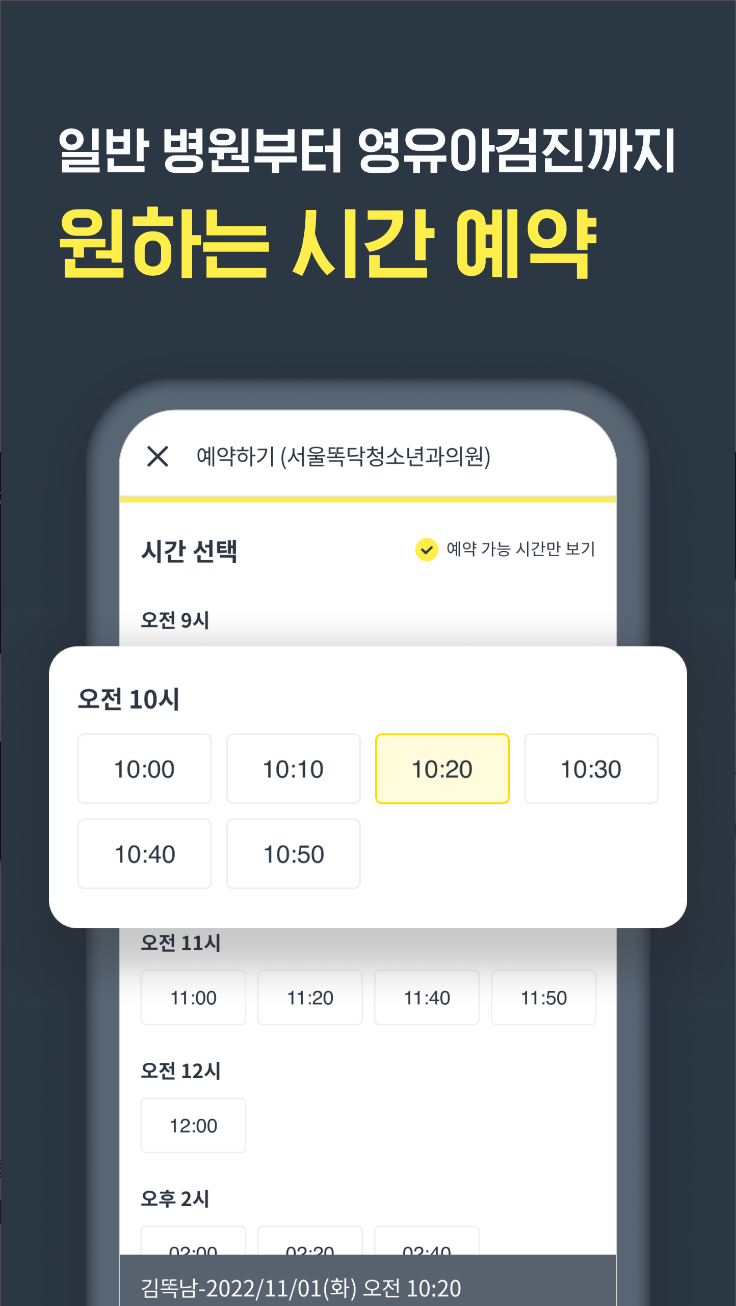Pick the 10:40 appointment time

(144, 853)
